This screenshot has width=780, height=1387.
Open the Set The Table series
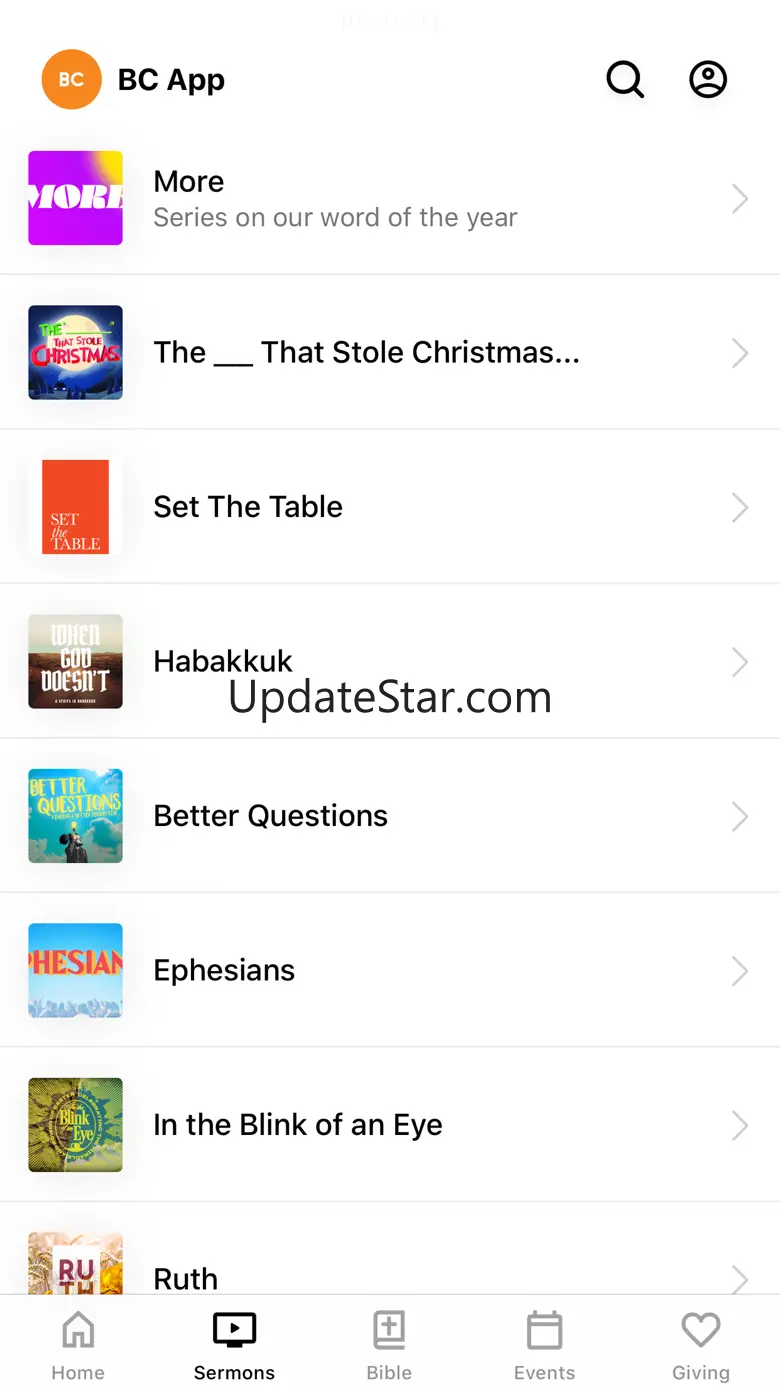tap(390, 507)
